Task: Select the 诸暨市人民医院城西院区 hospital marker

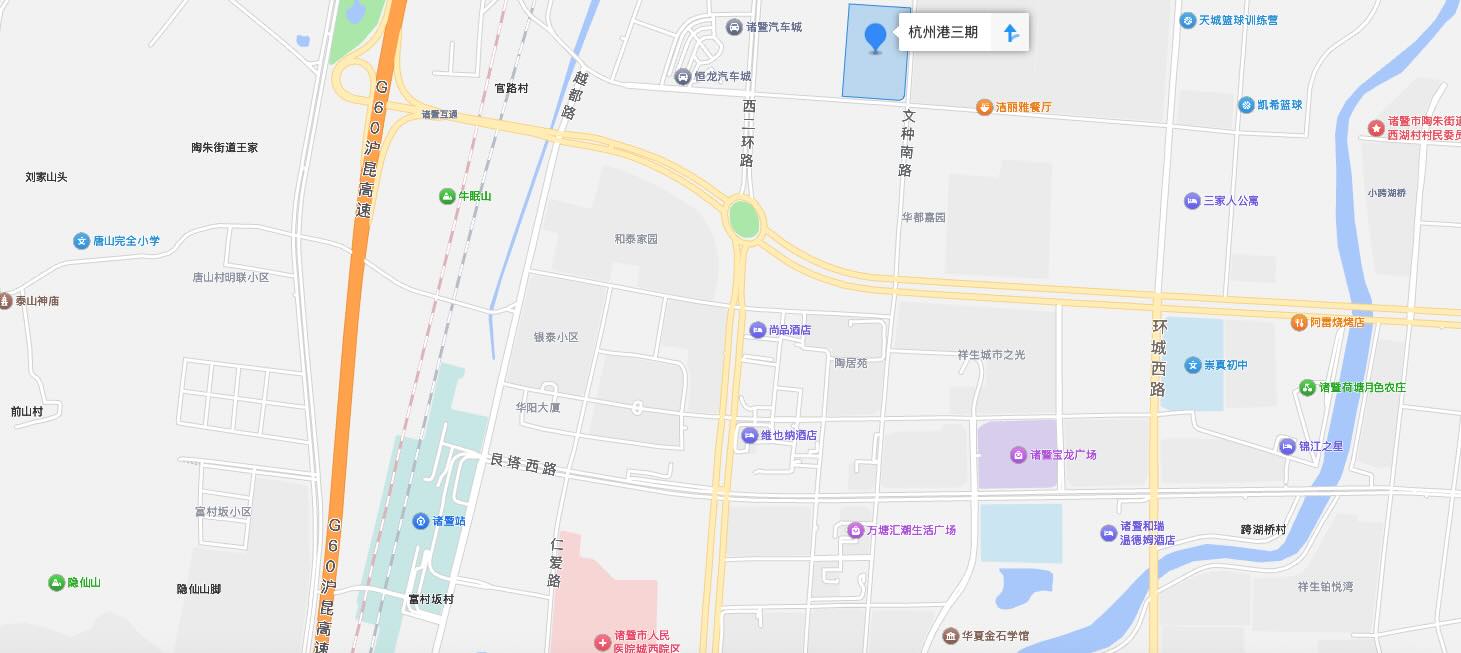Action: click(602, 641)
